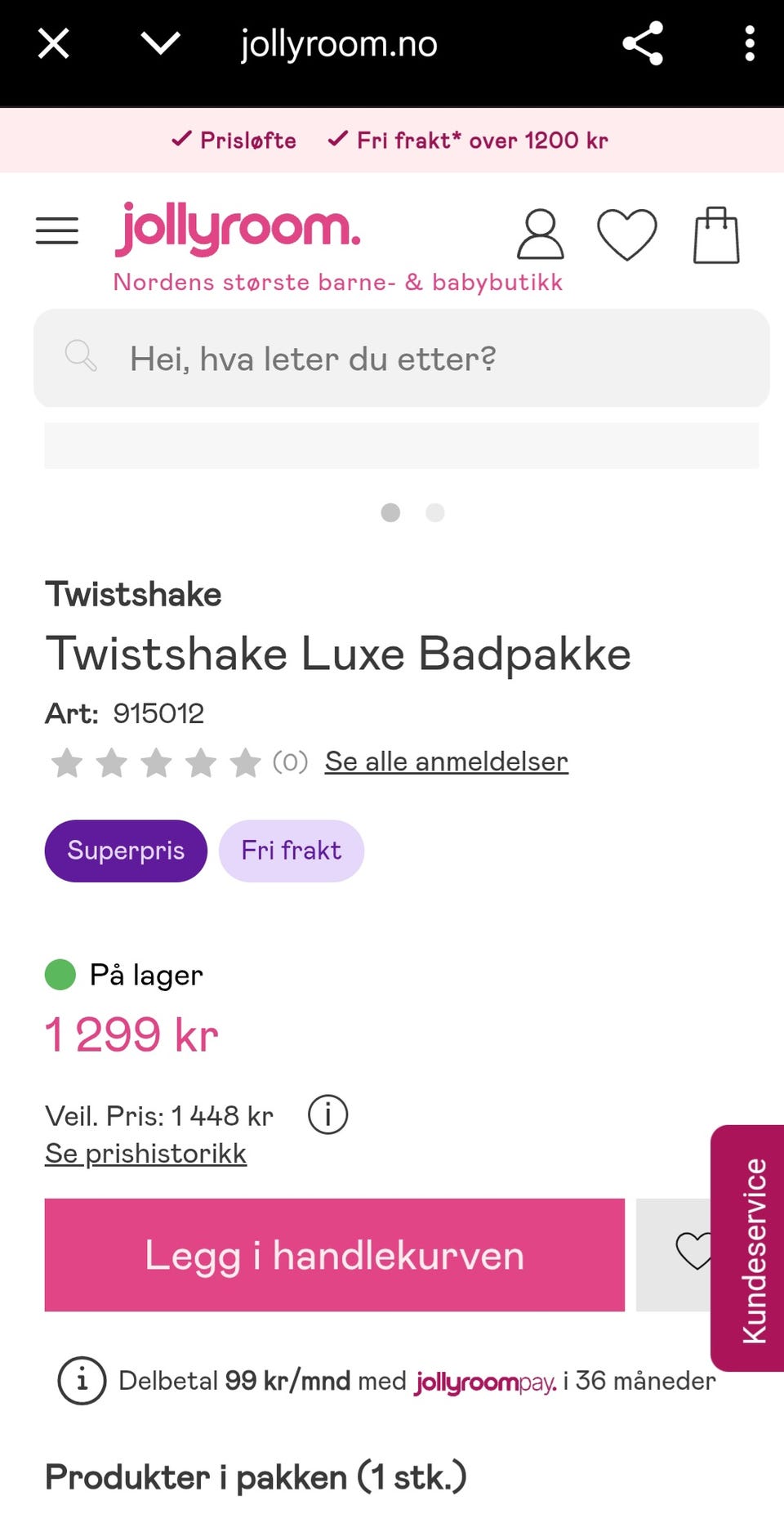784x1523 pixels.
Task: Close the jollyroom.no page
Action: pos(52,43)
